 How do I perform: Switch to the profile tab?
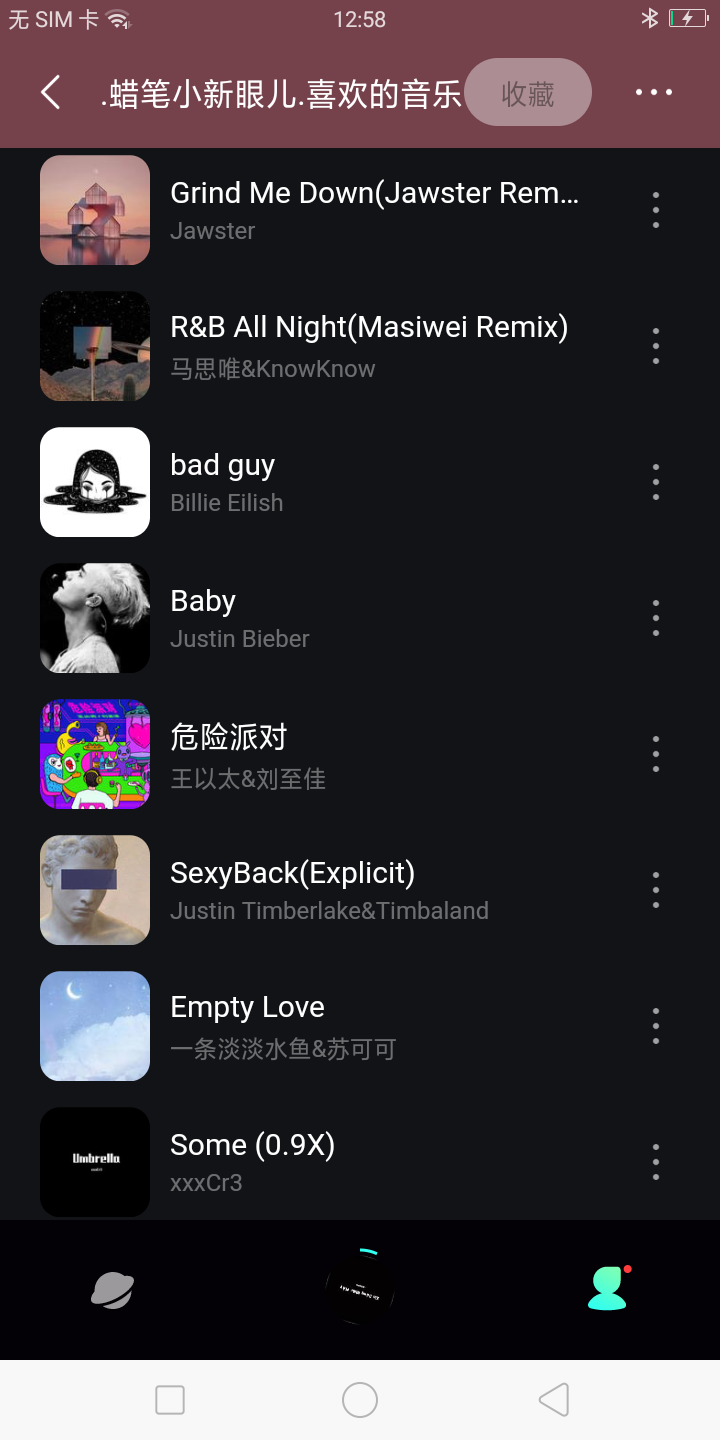click(607, 1288)
